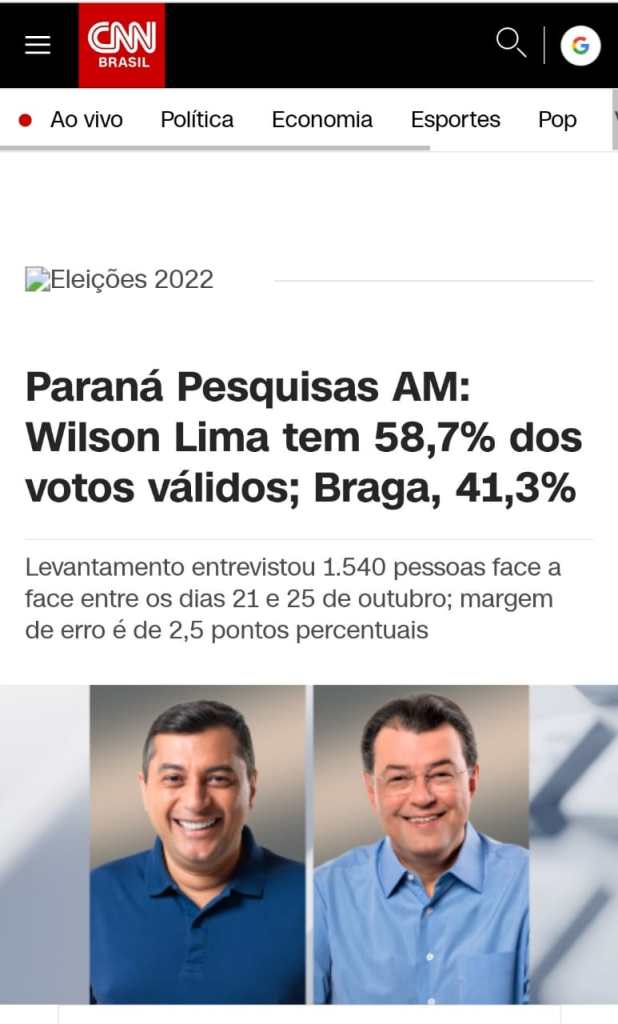Select the Pop section
Image resolution: width=618 pixels, height=1024 pixels.
pyautogui.click(x=557, y=120)
